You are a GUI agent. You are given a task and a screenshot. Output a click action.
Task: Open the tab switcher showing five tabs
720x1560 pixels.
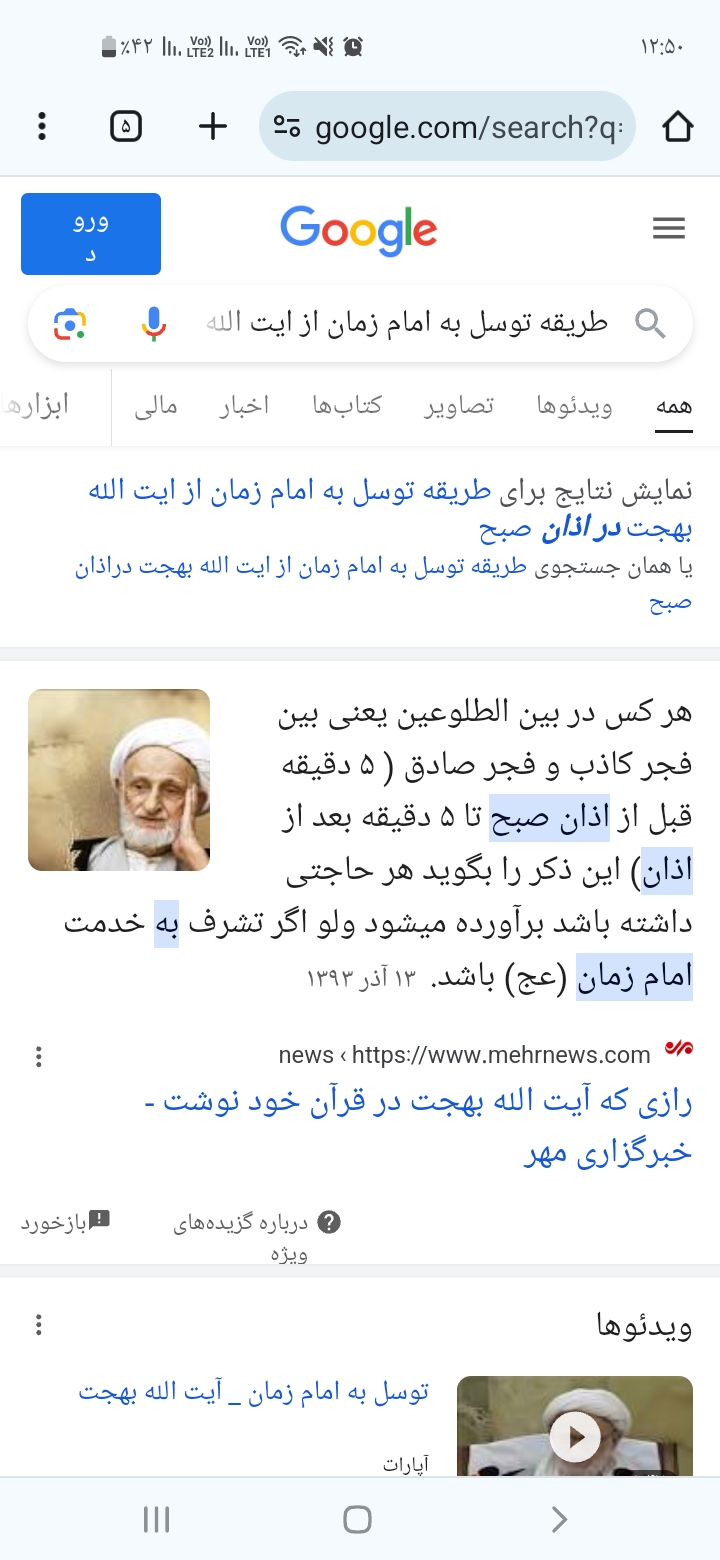126,126
